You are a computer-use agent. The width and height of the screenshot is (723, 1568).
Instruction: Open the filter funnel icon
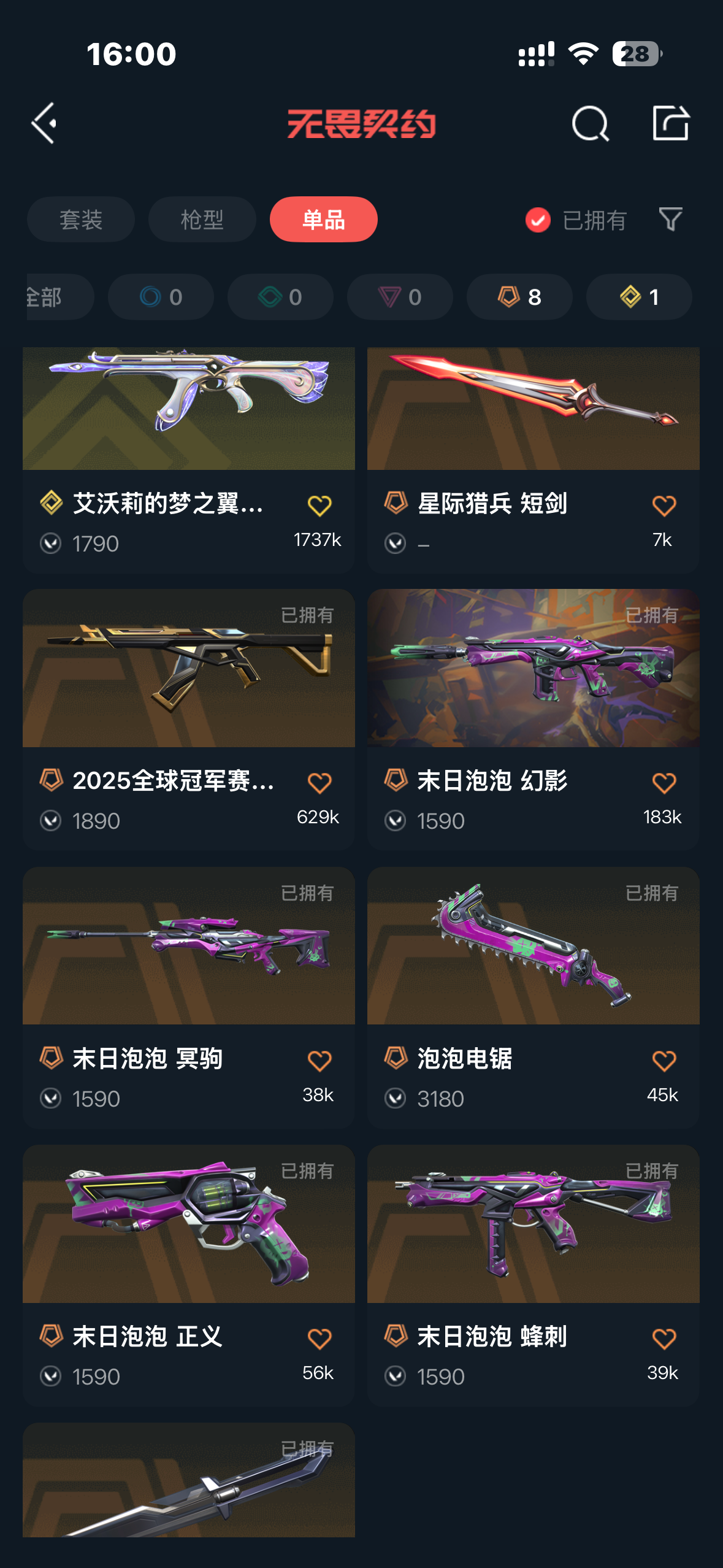pyautogui.click(x=670, y=220)
